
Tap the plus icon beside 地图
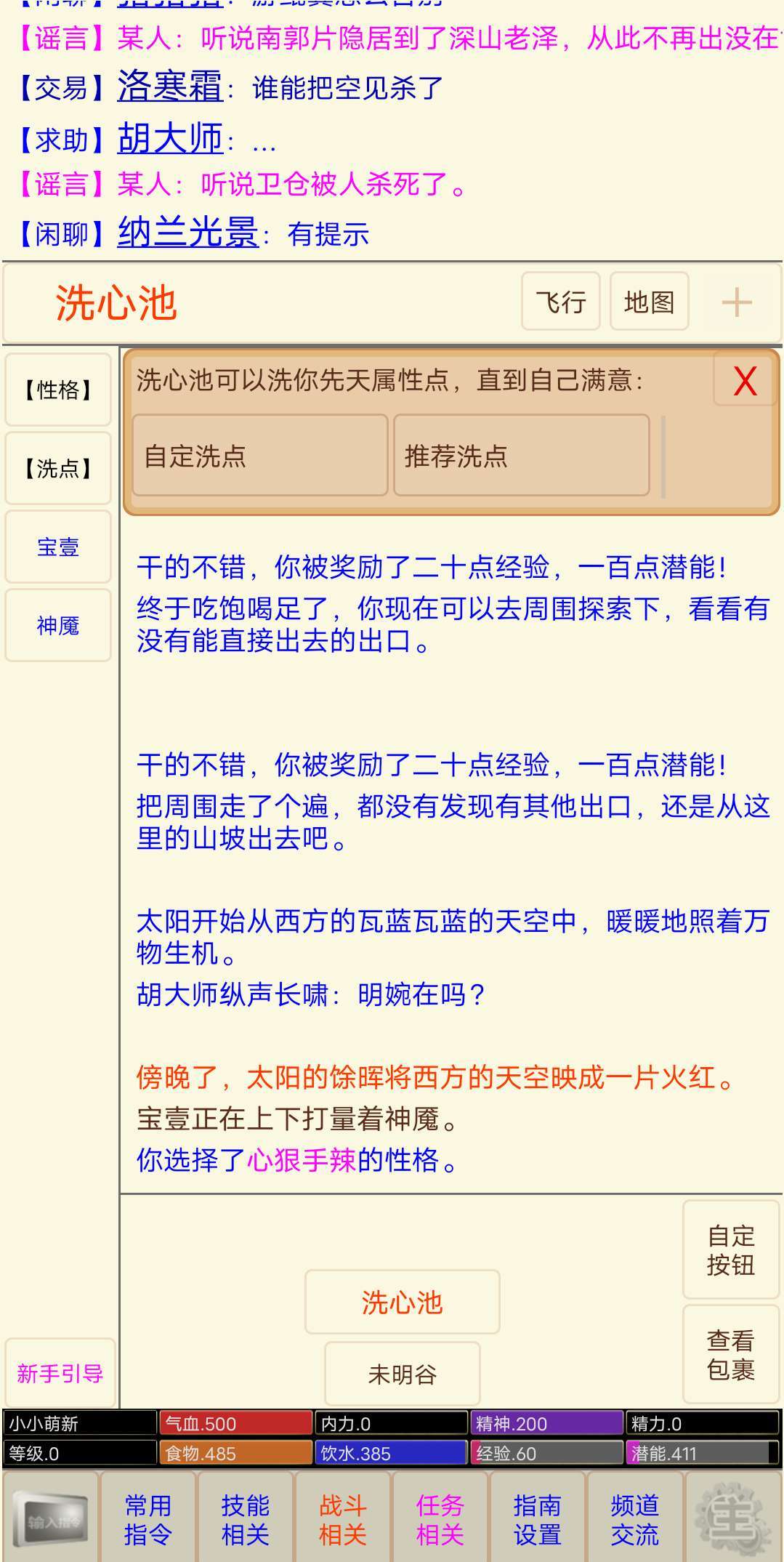pyautogui.click(x=736, y=302)
